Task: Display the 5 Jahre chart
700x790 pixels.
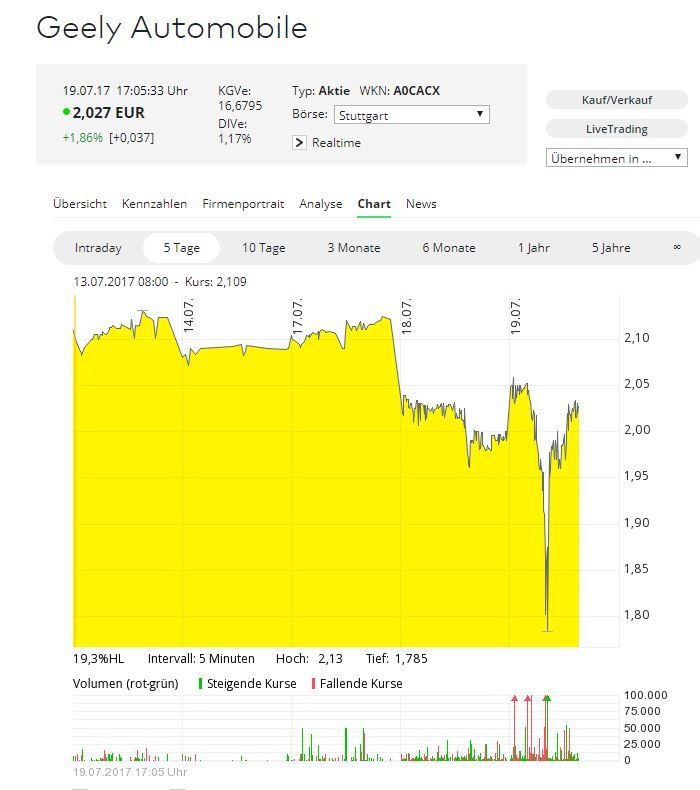Action: tap(611, 248)
